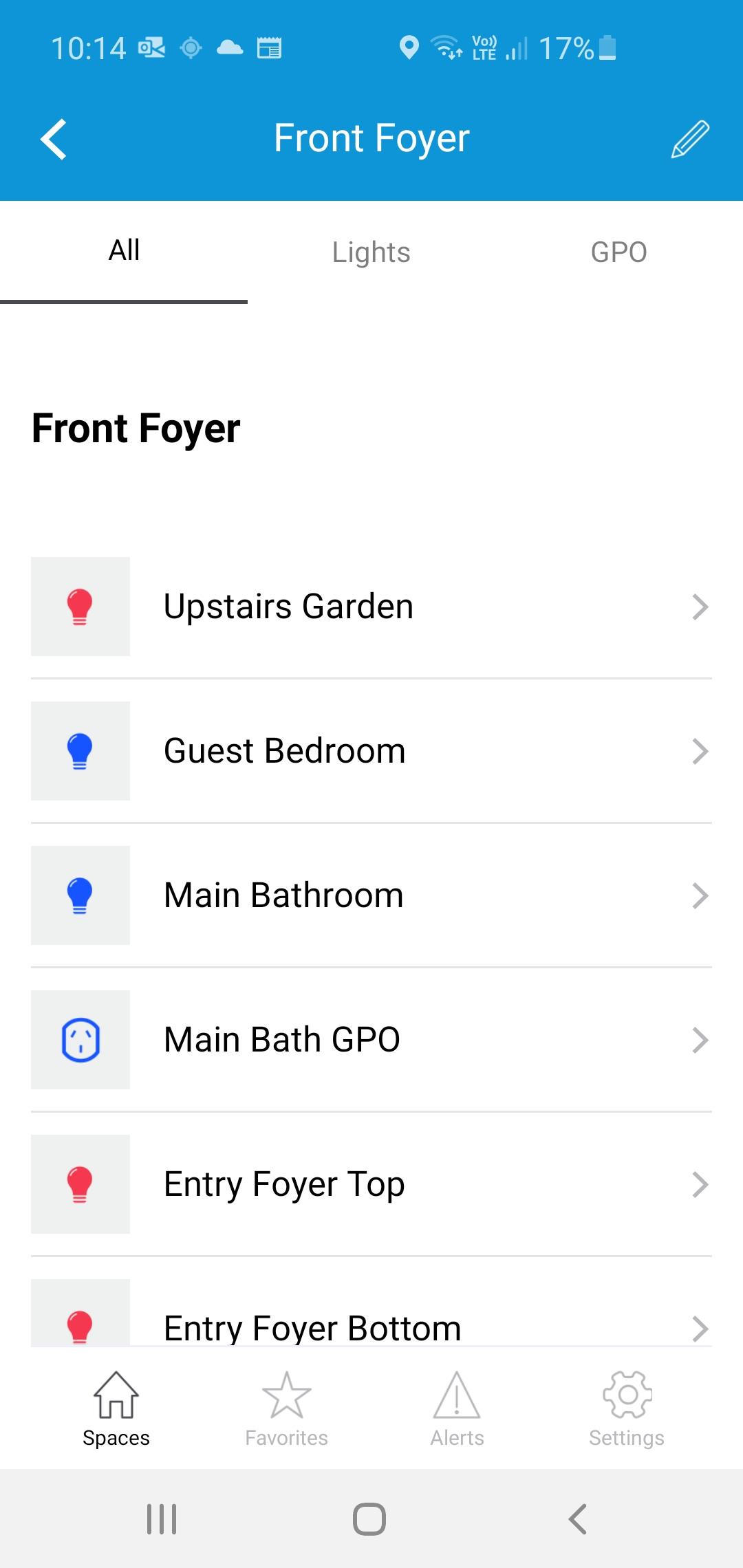The image size is (743, 1568).
Task: Show recent apps
Action: (x=162, y=1519)
